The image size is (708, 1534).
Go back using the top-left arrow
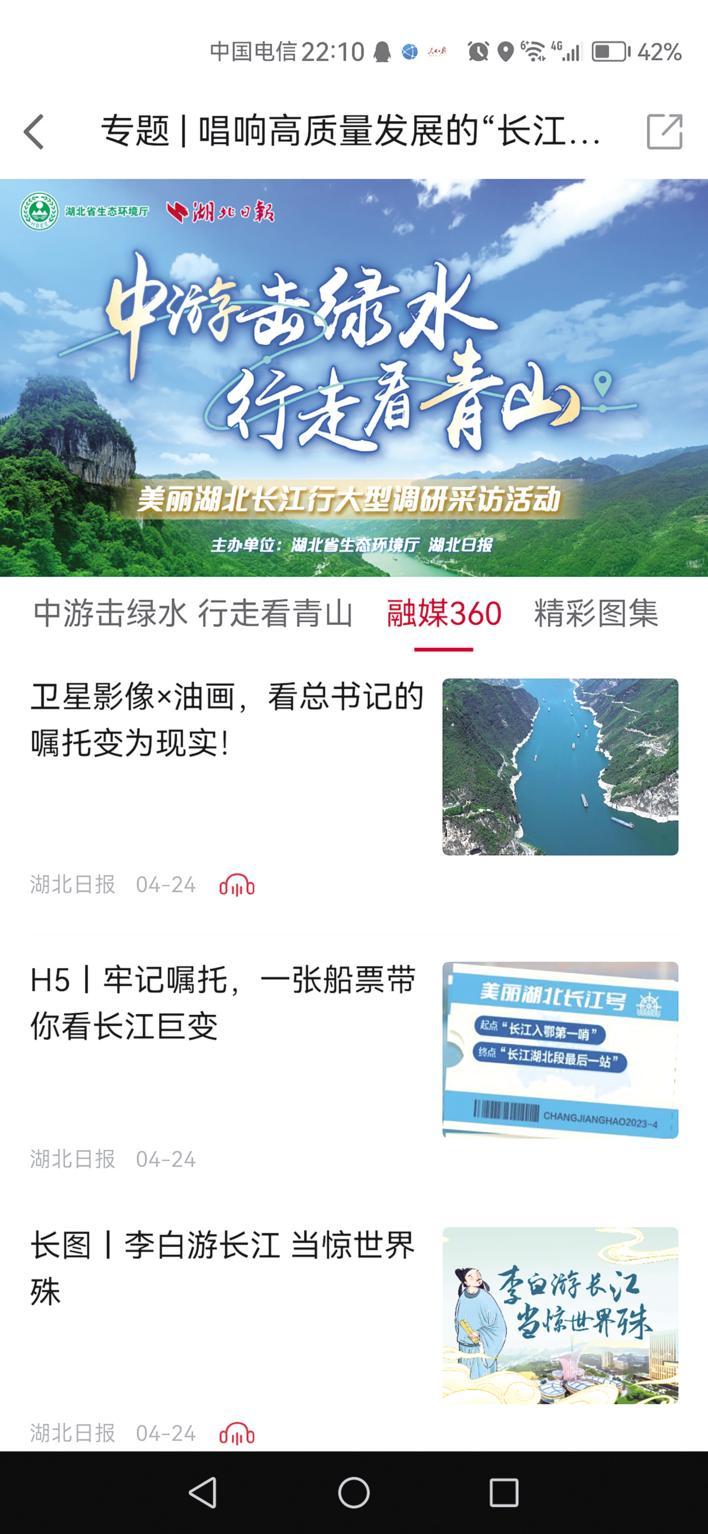(34, 131)
